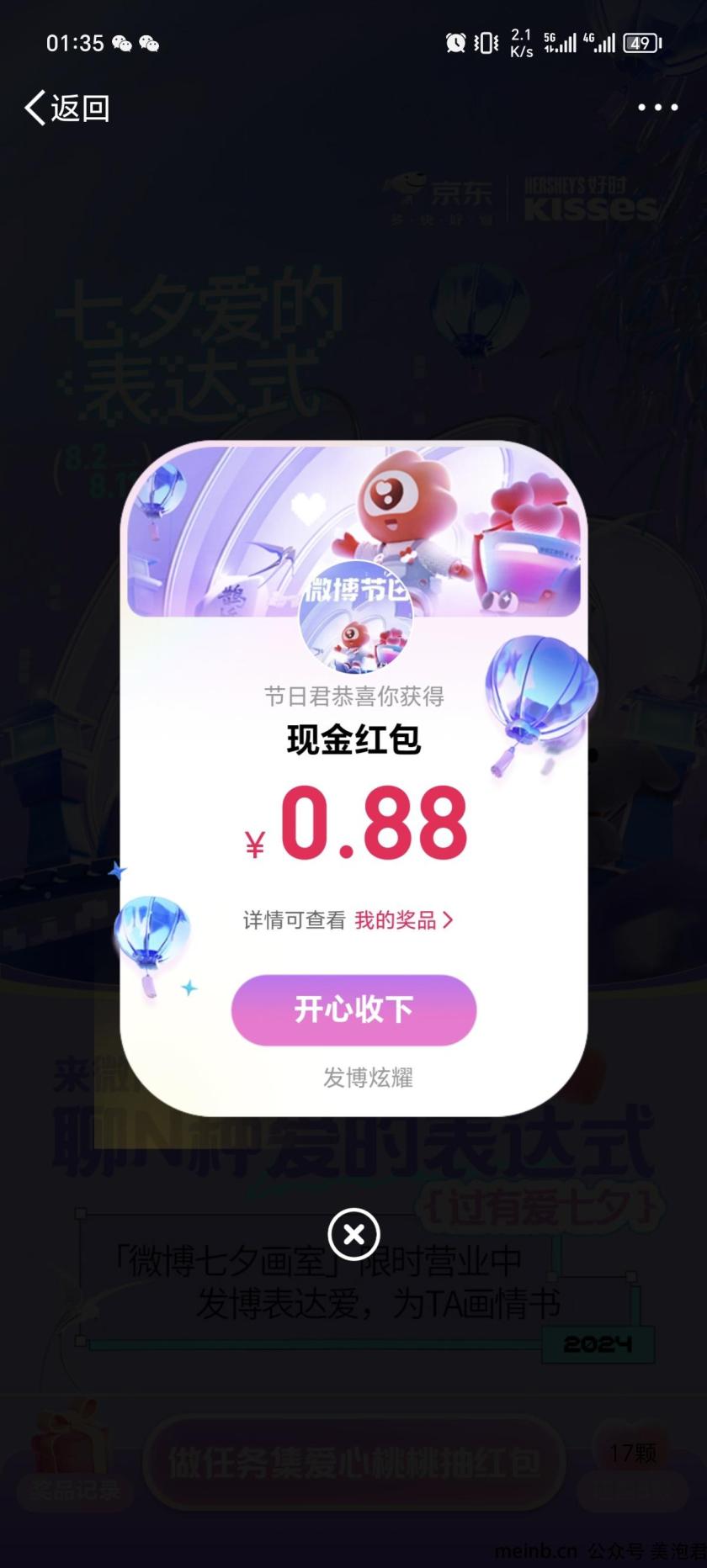Tap 发博炫耀 to post a brag
The width and height of the screenshot is (707, 1568).
[x=368, y=1078]
